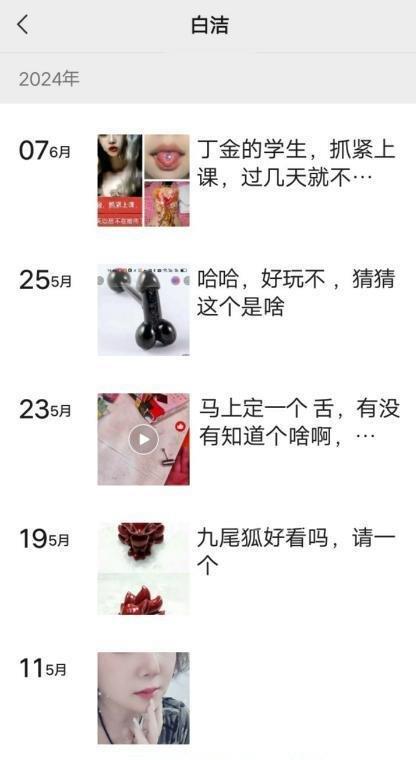Go back using the top-left arrow
The width and height of the screenshot is (416, 760).
point(23,24)
